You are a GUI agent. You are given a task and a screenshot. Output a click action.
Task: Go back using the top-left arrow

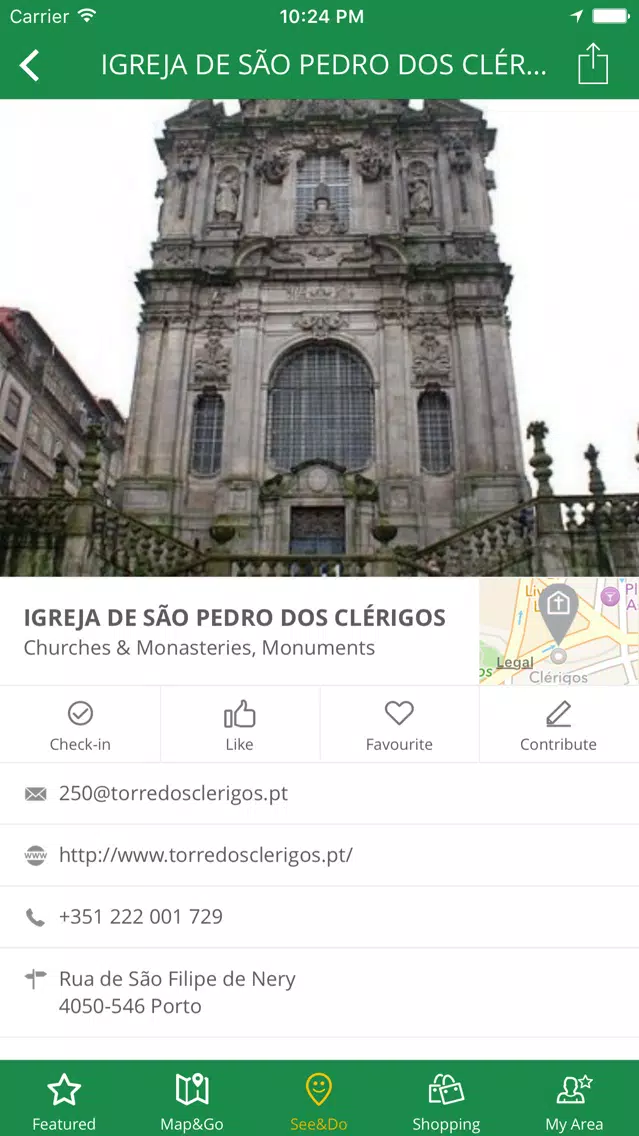coord(30,66)
